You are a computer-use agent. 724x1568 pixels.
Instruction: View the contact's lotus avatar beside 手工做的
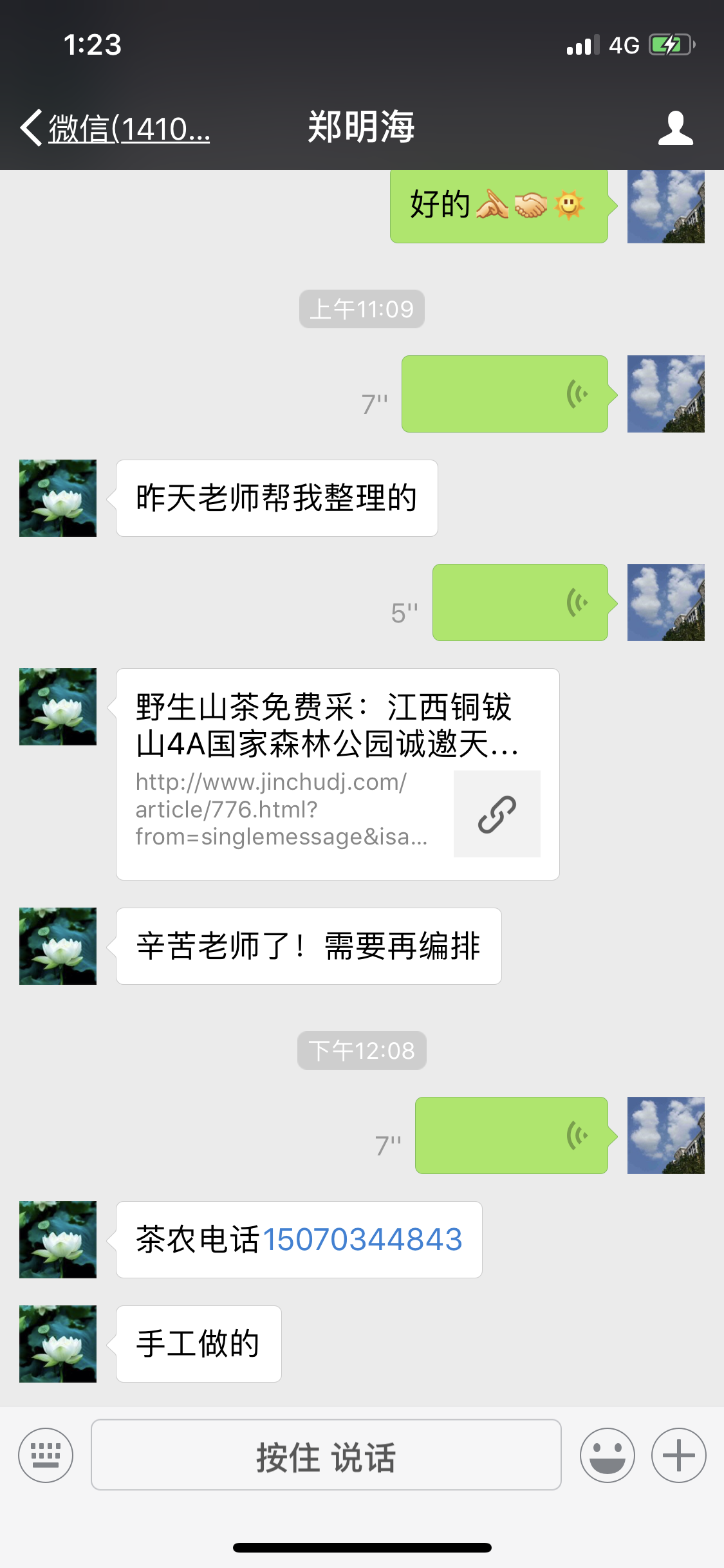58,1344
